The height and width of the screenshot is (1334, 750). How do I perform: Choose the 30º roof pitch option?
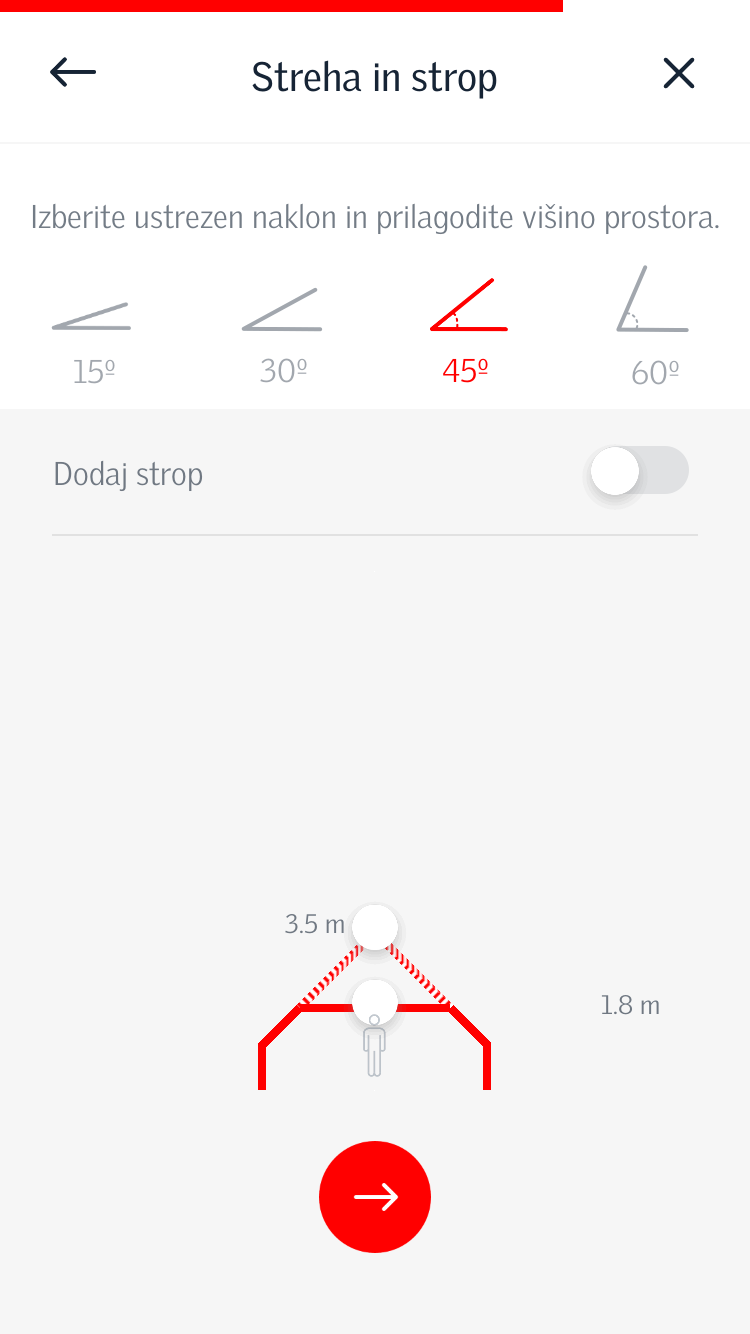click(x=282, y=336)
